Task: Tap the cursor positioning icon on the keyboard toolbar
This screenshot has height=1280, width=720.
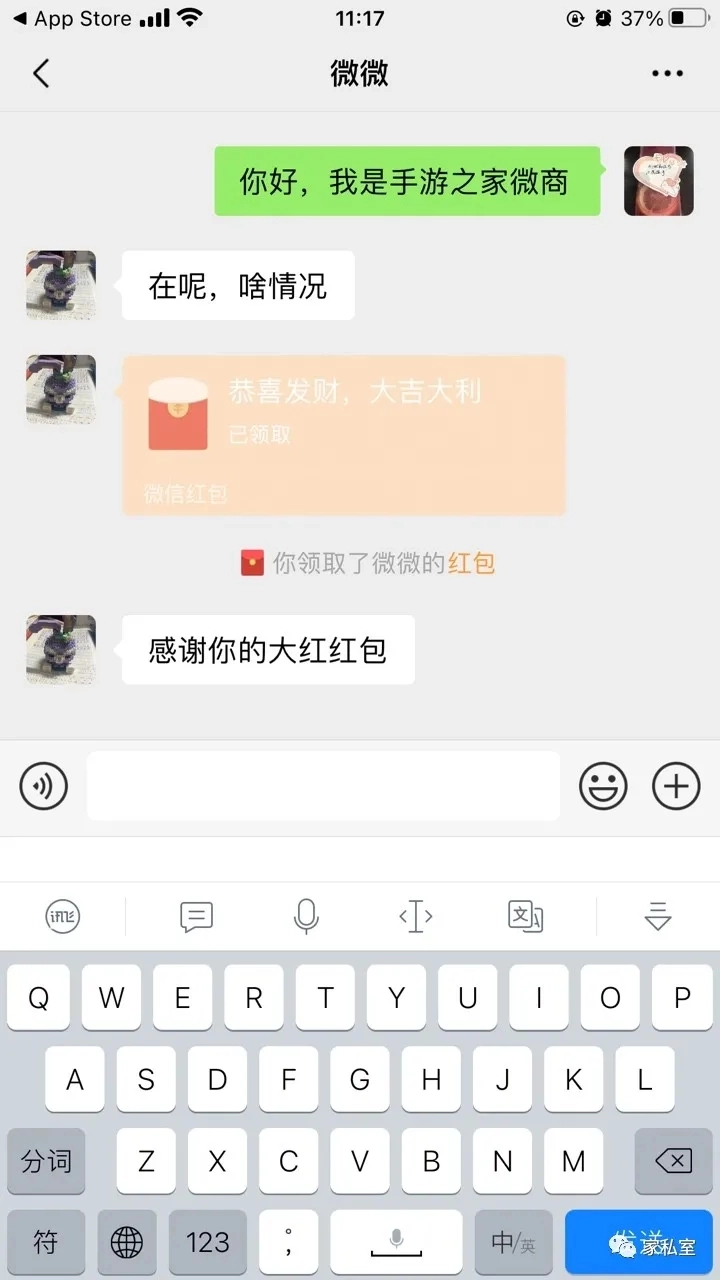Action: point(416,916)
